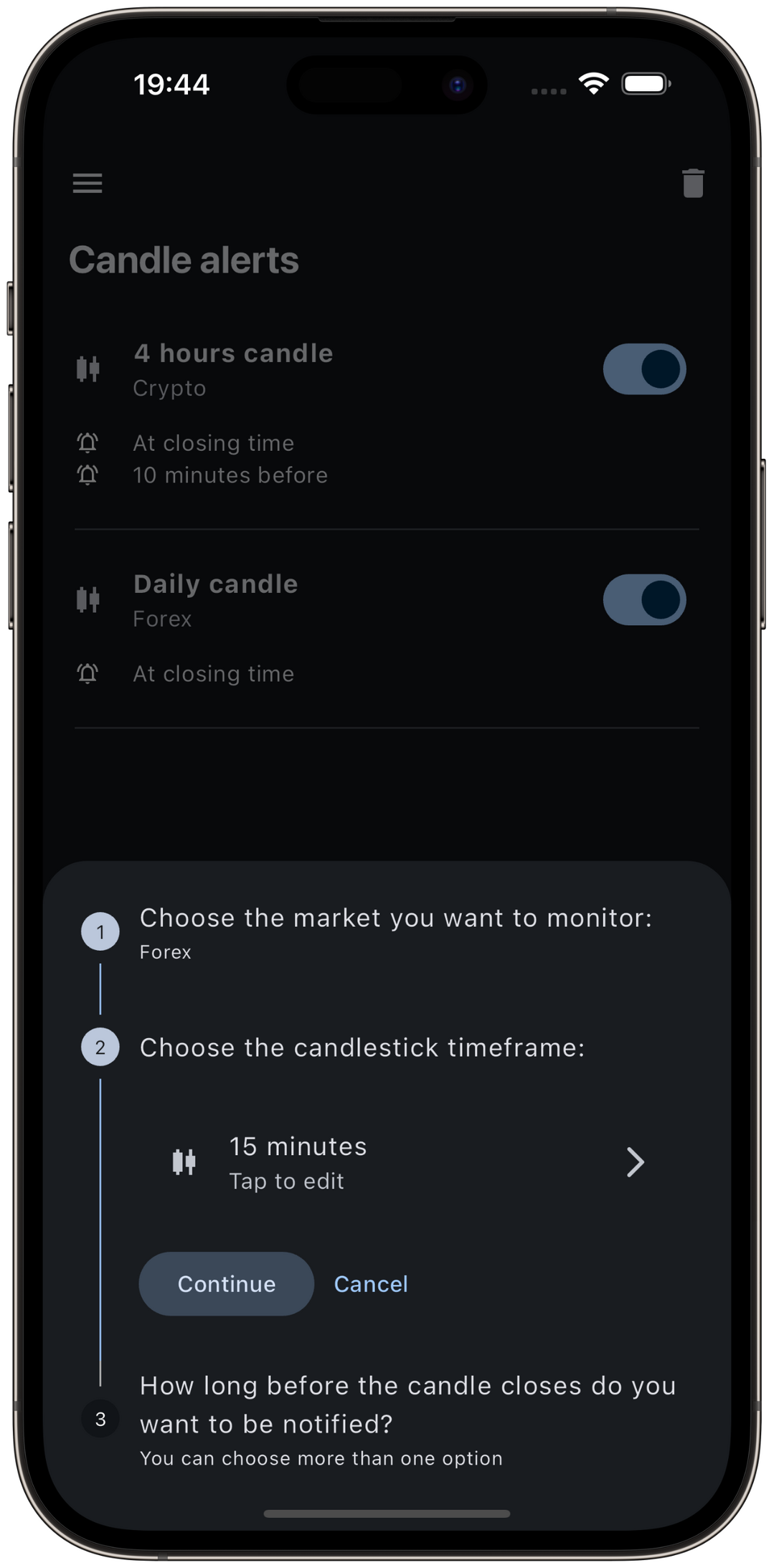Screen dimensions: 774x1568
Task: Tap the Continue button
Action: click(226, 1284)
